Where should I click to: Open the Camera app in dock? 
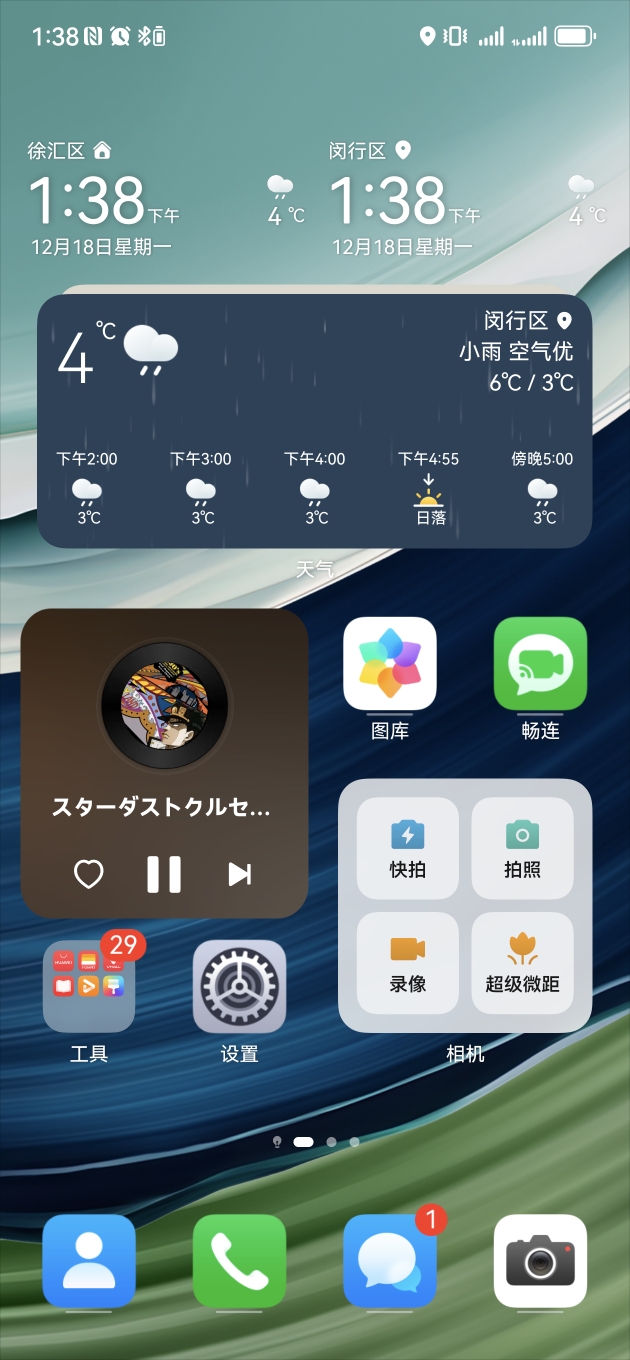[540, 1261]
